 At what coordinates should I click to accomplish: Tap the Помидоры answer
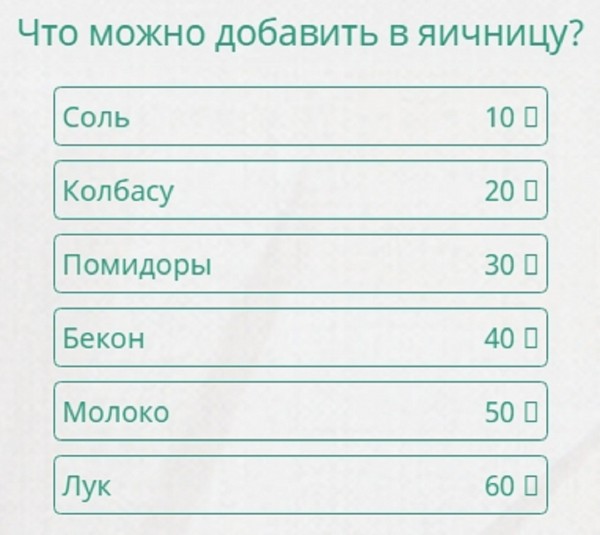[300, 264]
